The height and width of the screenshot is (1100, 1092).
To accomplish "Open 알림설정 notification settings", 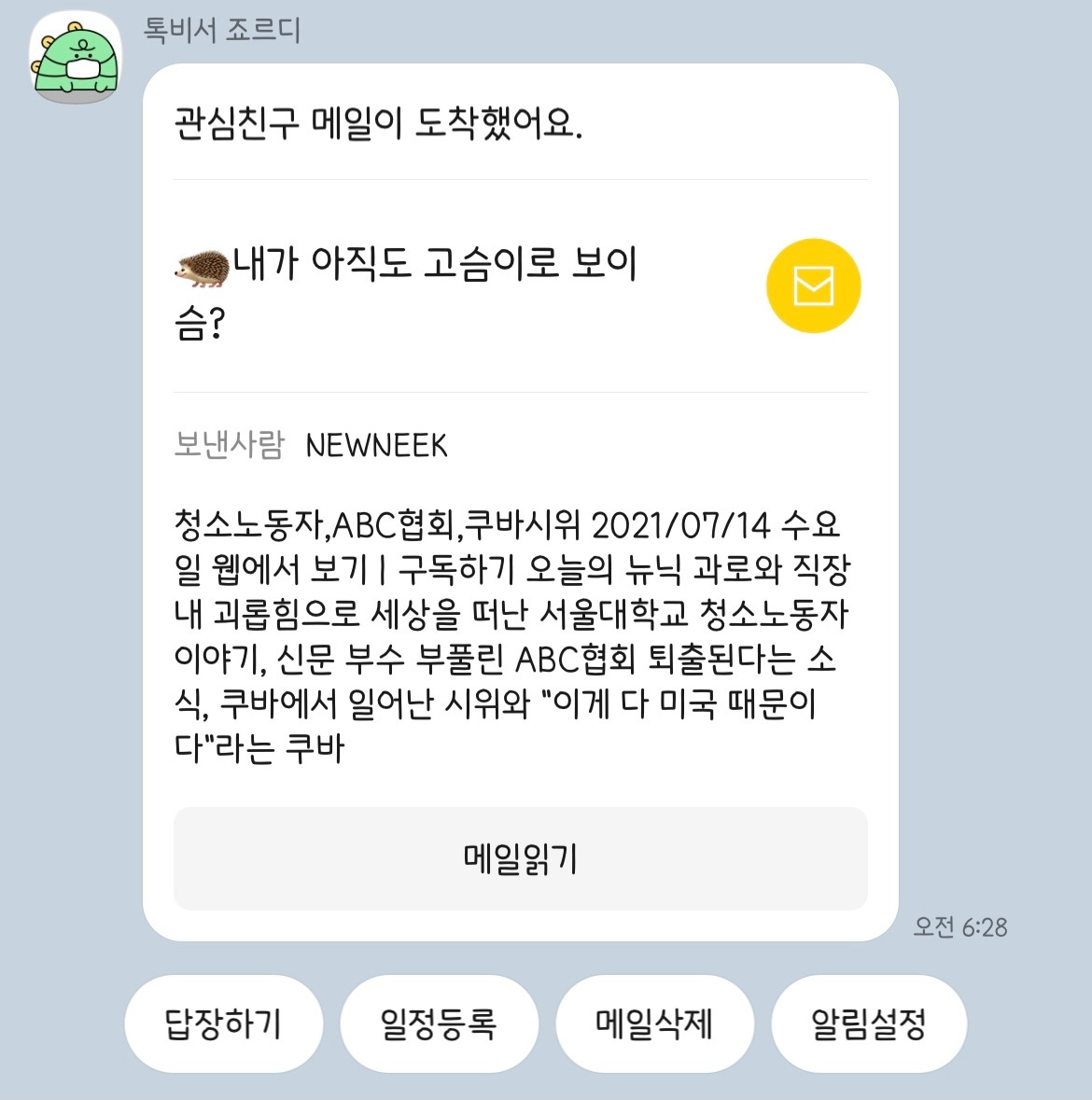I will point(868,1023).
